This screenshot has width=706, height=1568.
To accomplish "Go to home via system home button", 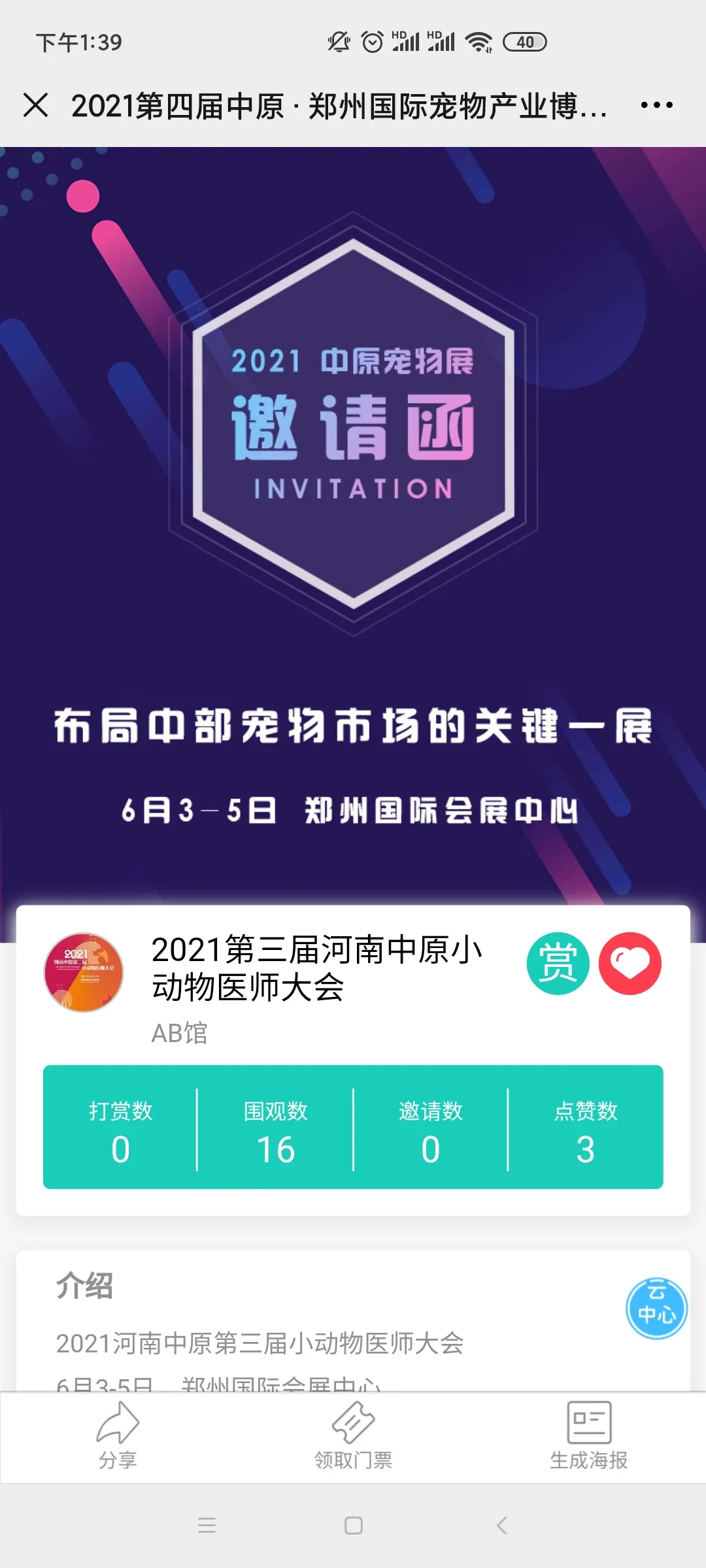I will click(353, 1526).
